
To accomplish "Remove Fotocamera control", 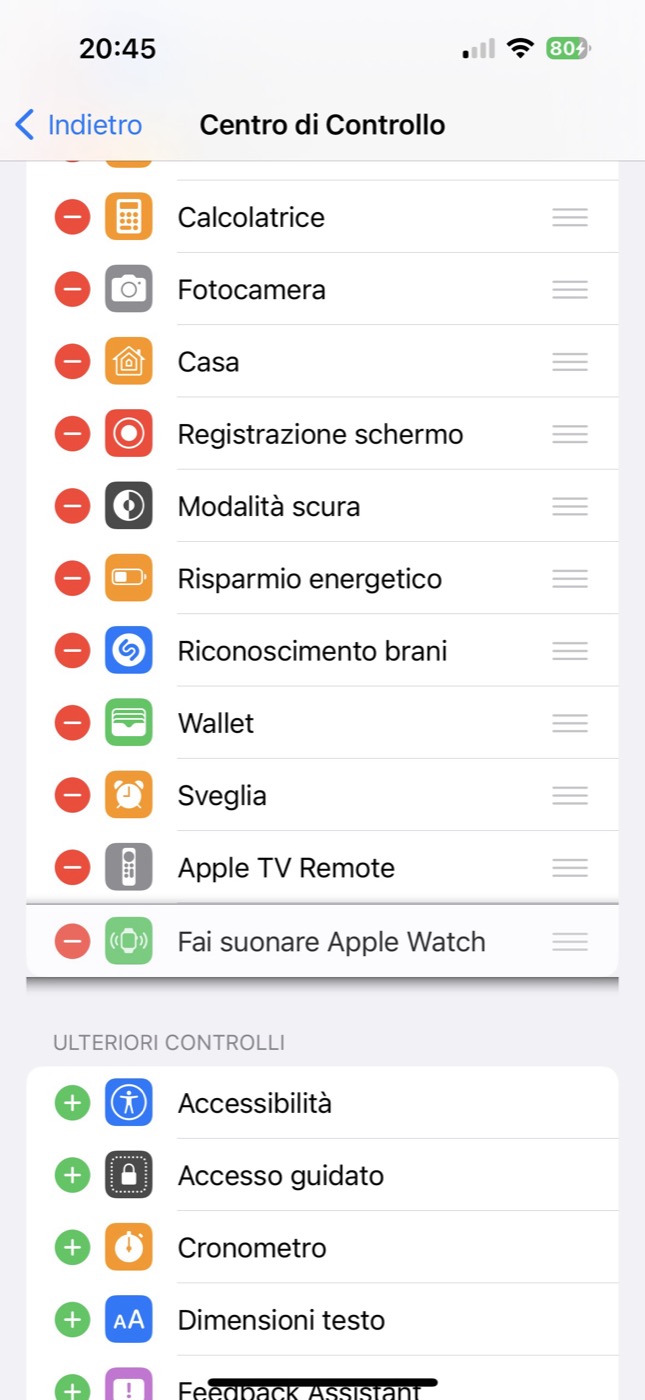I will [x=72, y=289].
